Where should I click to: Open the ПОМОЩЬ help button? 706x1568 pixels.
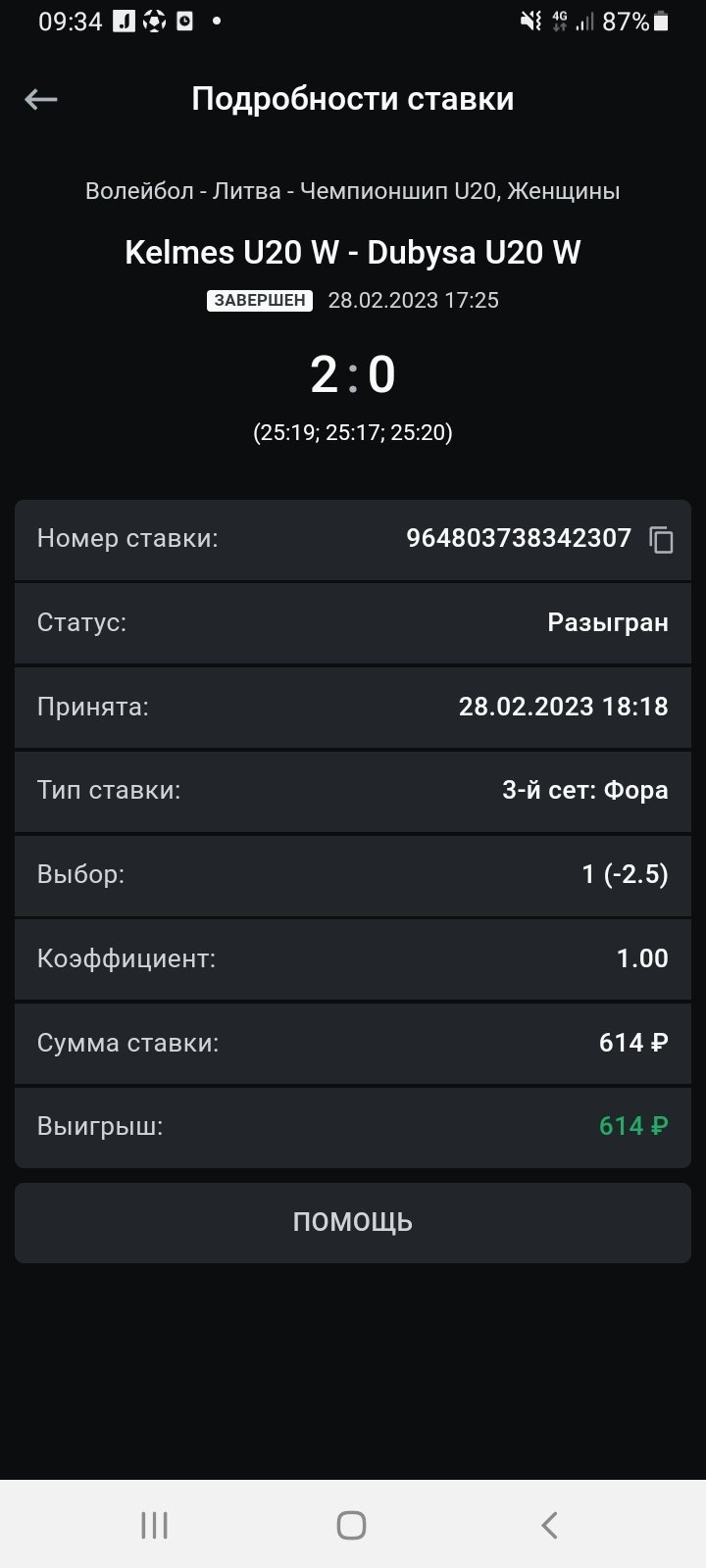(x=353, y=1222)
